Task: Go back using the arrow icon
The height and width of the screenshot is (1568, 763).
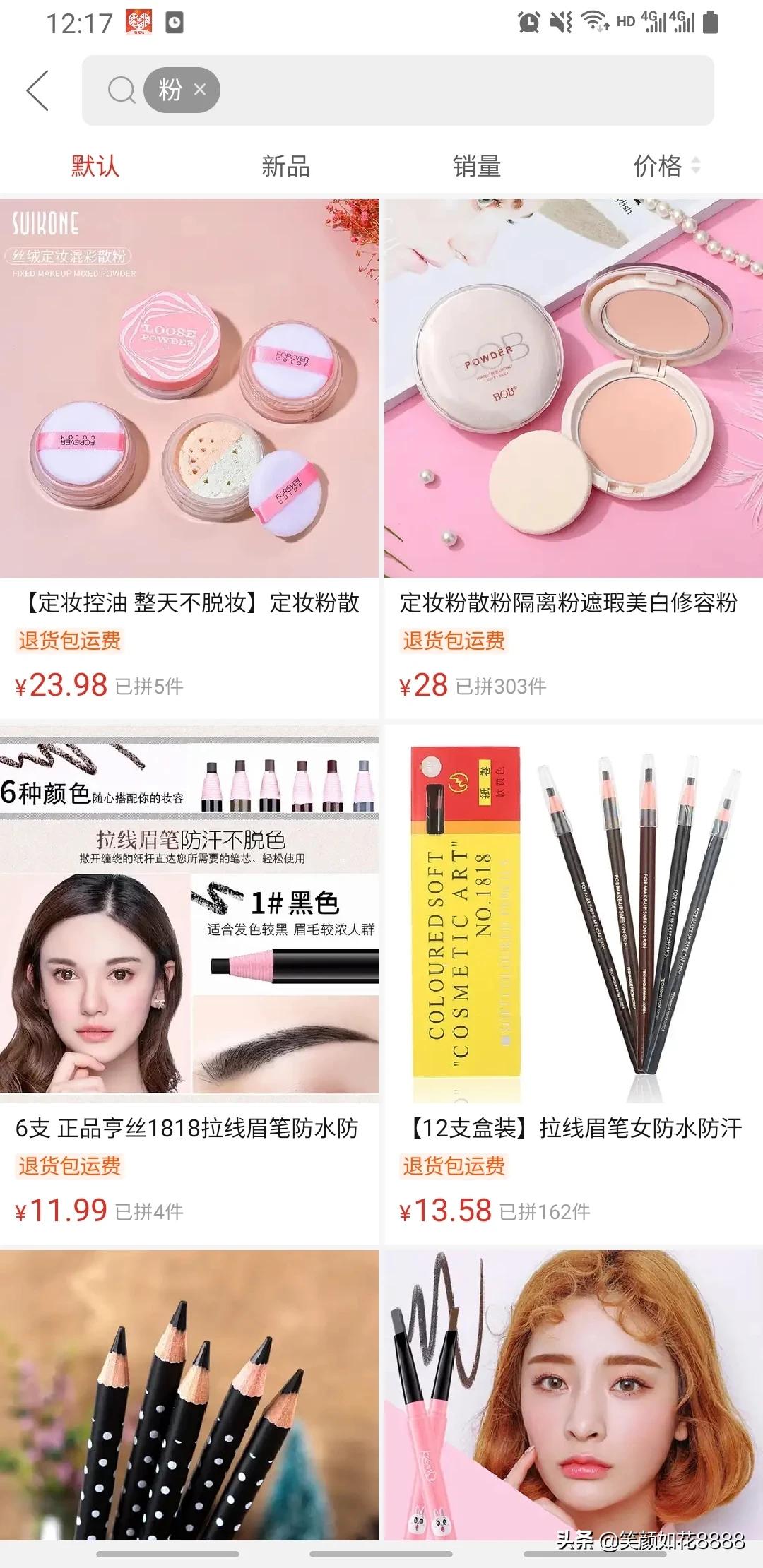Action: (x=38, y=90)
